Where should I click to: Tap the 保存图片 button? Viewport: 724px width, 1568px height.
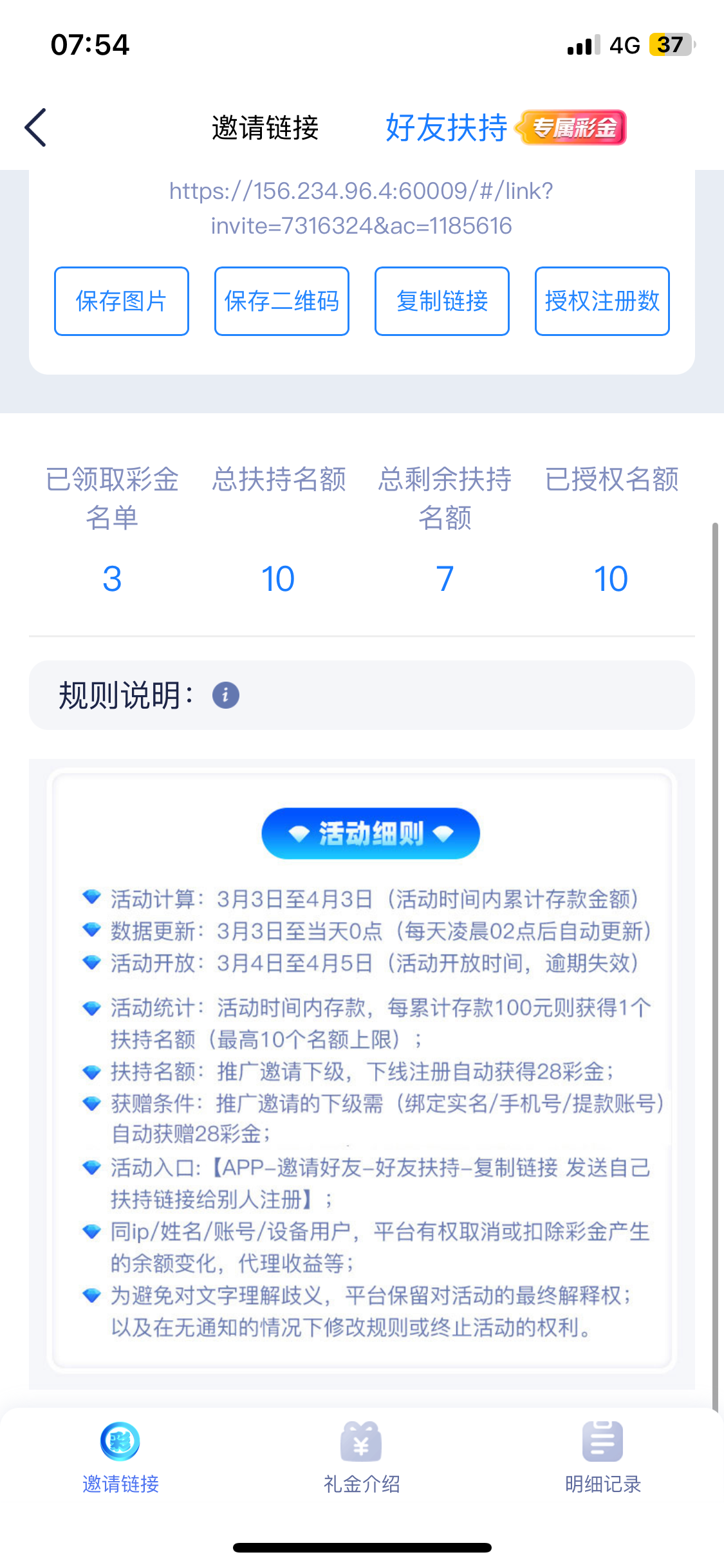[x=122, y=301]
